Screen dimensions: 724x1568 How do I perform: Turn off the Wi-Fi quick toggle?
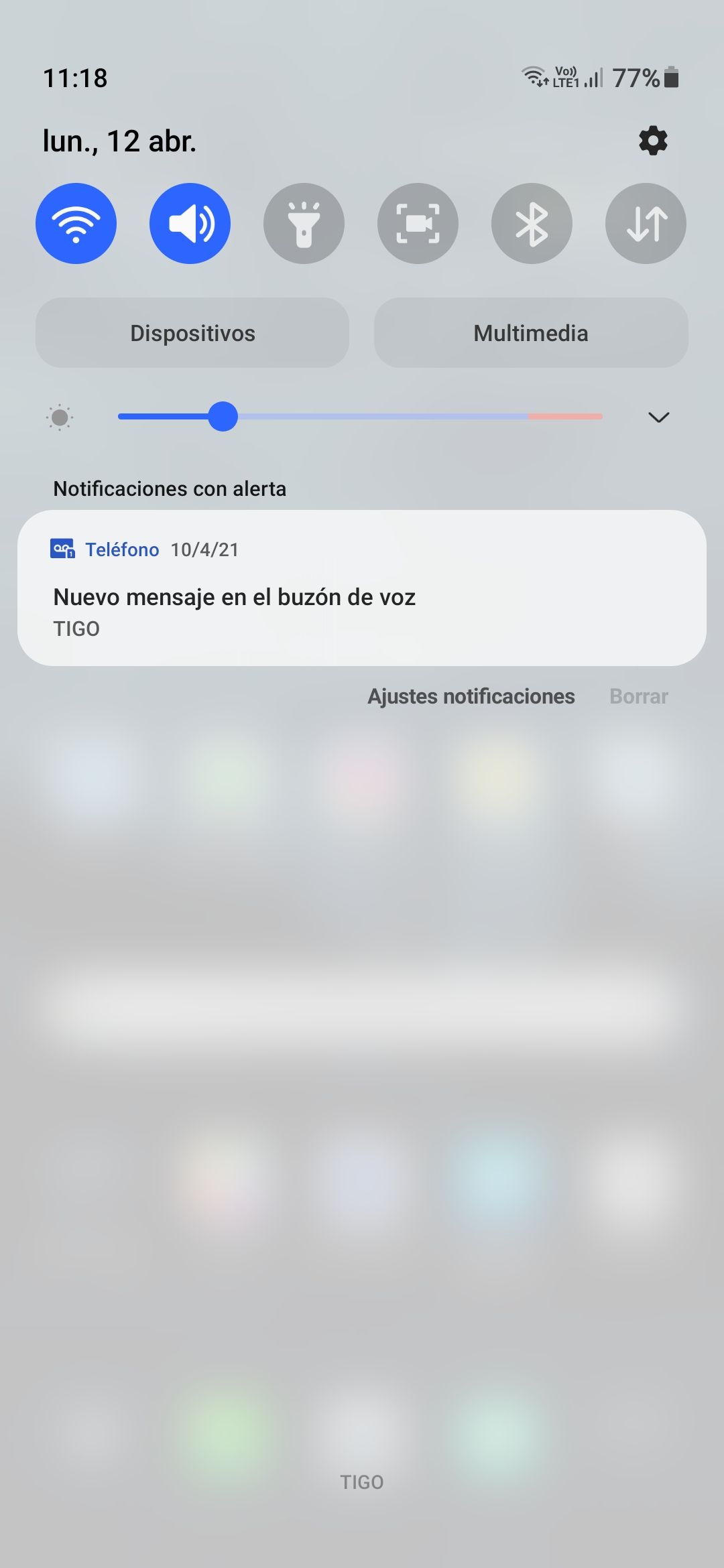pyautogui.click(x=76, y=223)
